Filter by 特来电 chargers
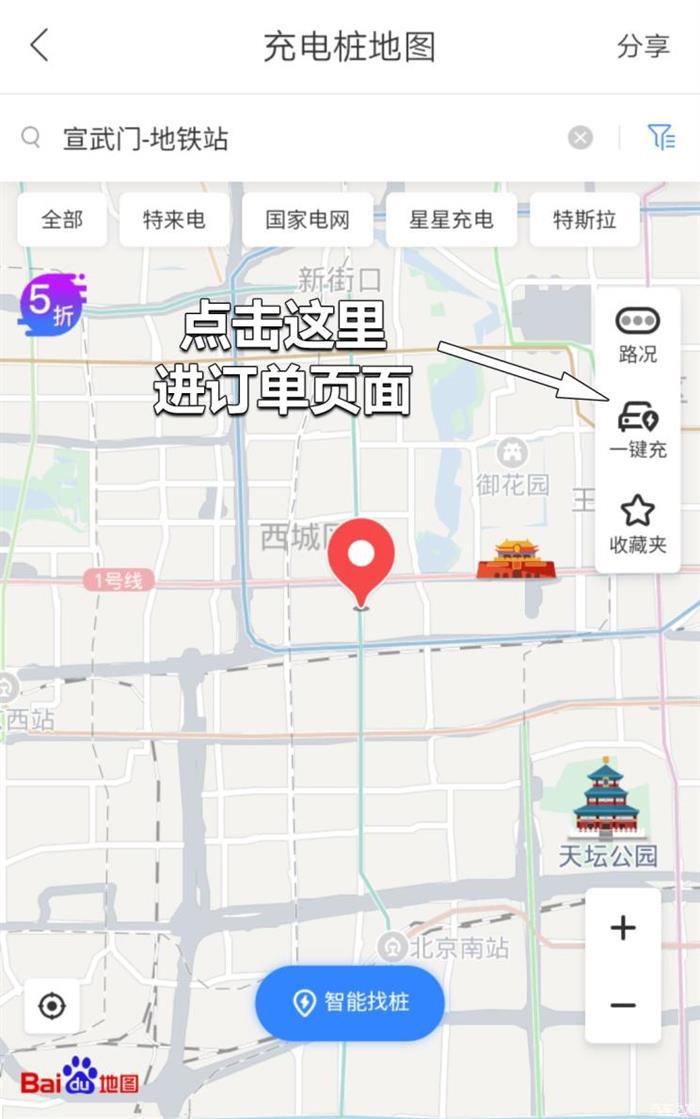Screen dimensions: 700x1119 point(174,219)
